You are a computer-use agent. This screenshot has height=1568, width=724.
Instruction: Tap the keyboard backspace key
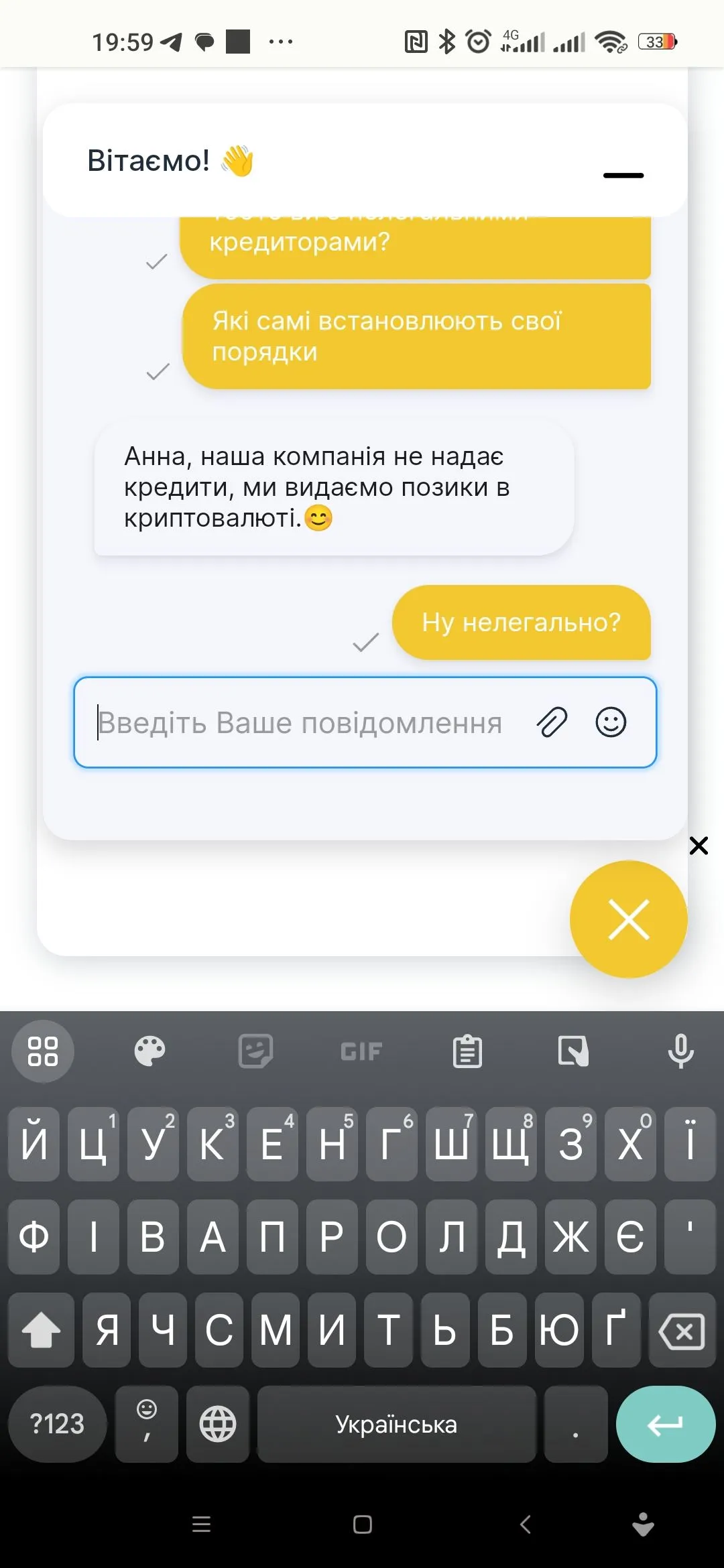(681, 1330)
